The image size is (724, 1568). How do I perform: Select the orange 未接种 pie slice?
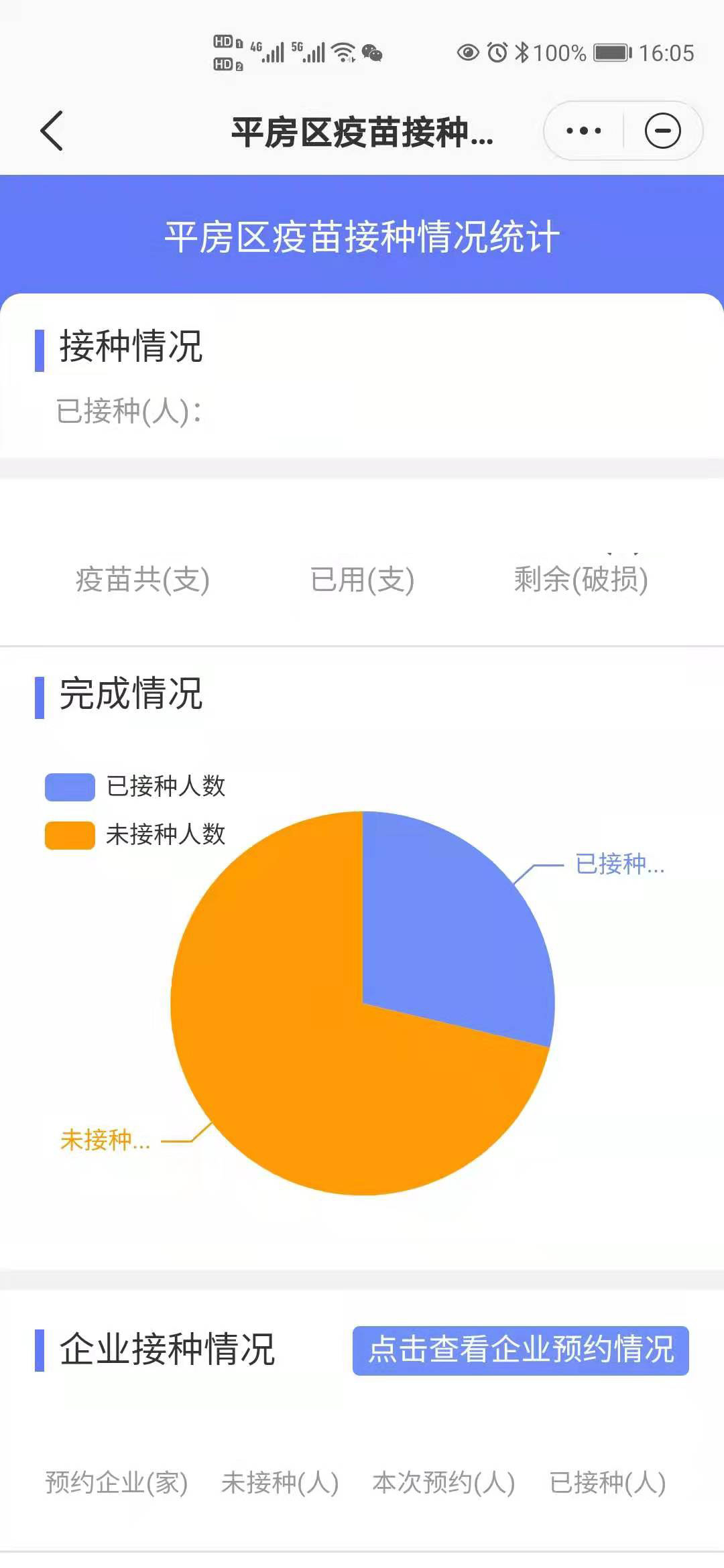[x=302, y=1072]
